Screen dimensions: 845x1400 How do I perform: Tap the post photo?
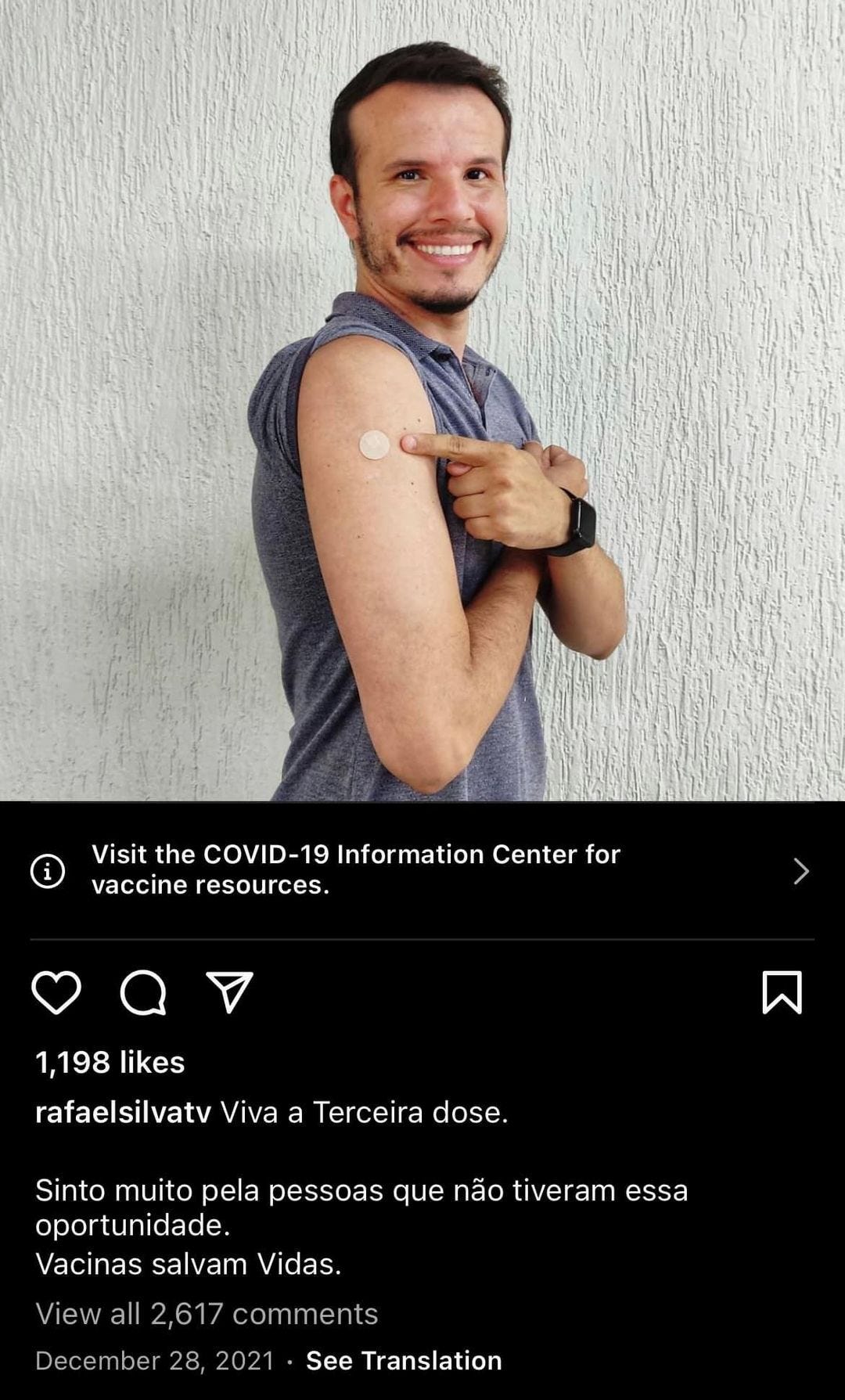click(x=422, y=399)
